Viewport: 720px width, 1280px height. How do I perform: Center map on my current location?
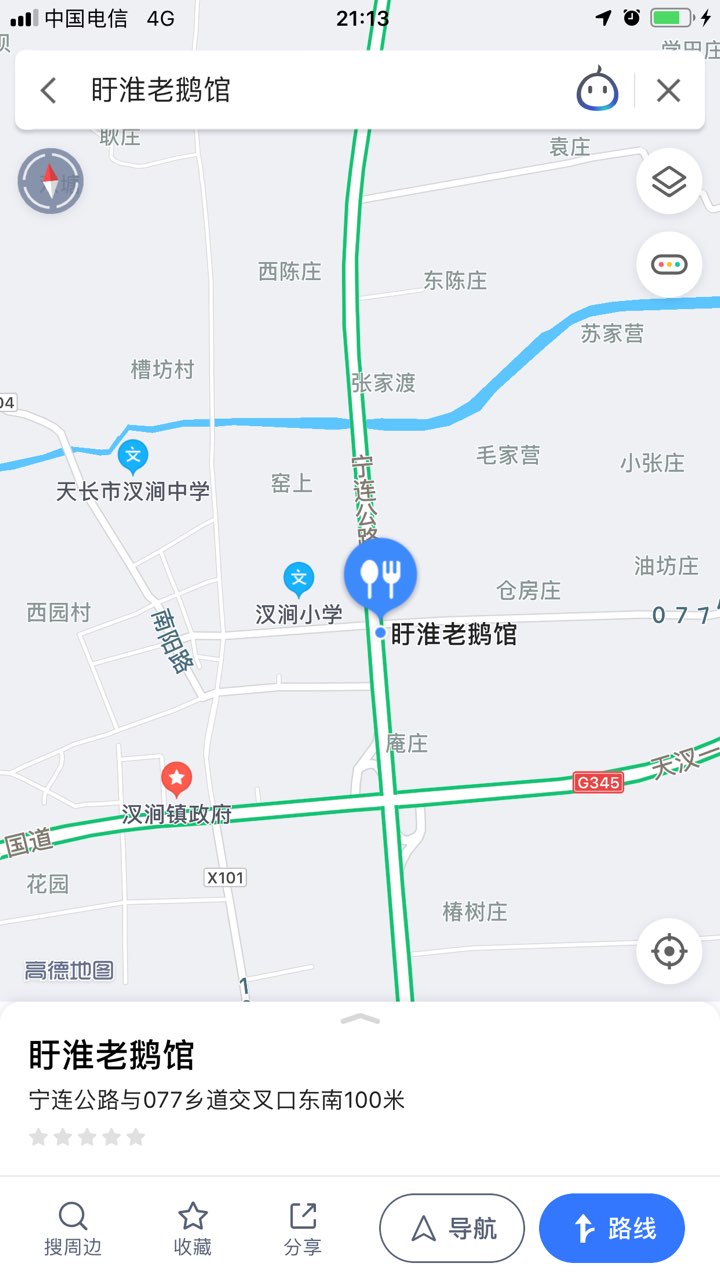point(669,951)
